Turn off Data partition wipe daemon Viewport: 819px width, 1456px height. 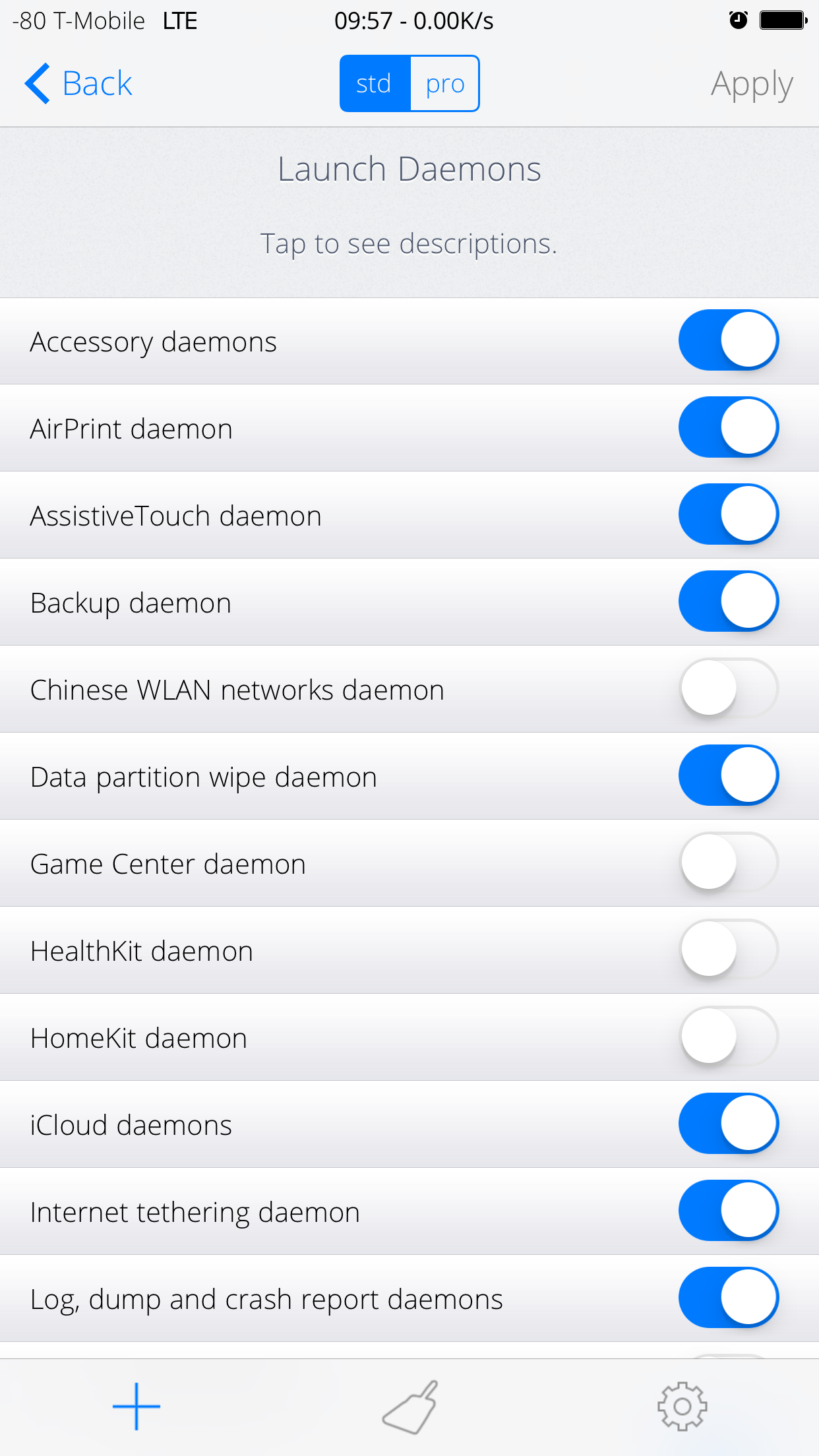[x=729, y=775]
